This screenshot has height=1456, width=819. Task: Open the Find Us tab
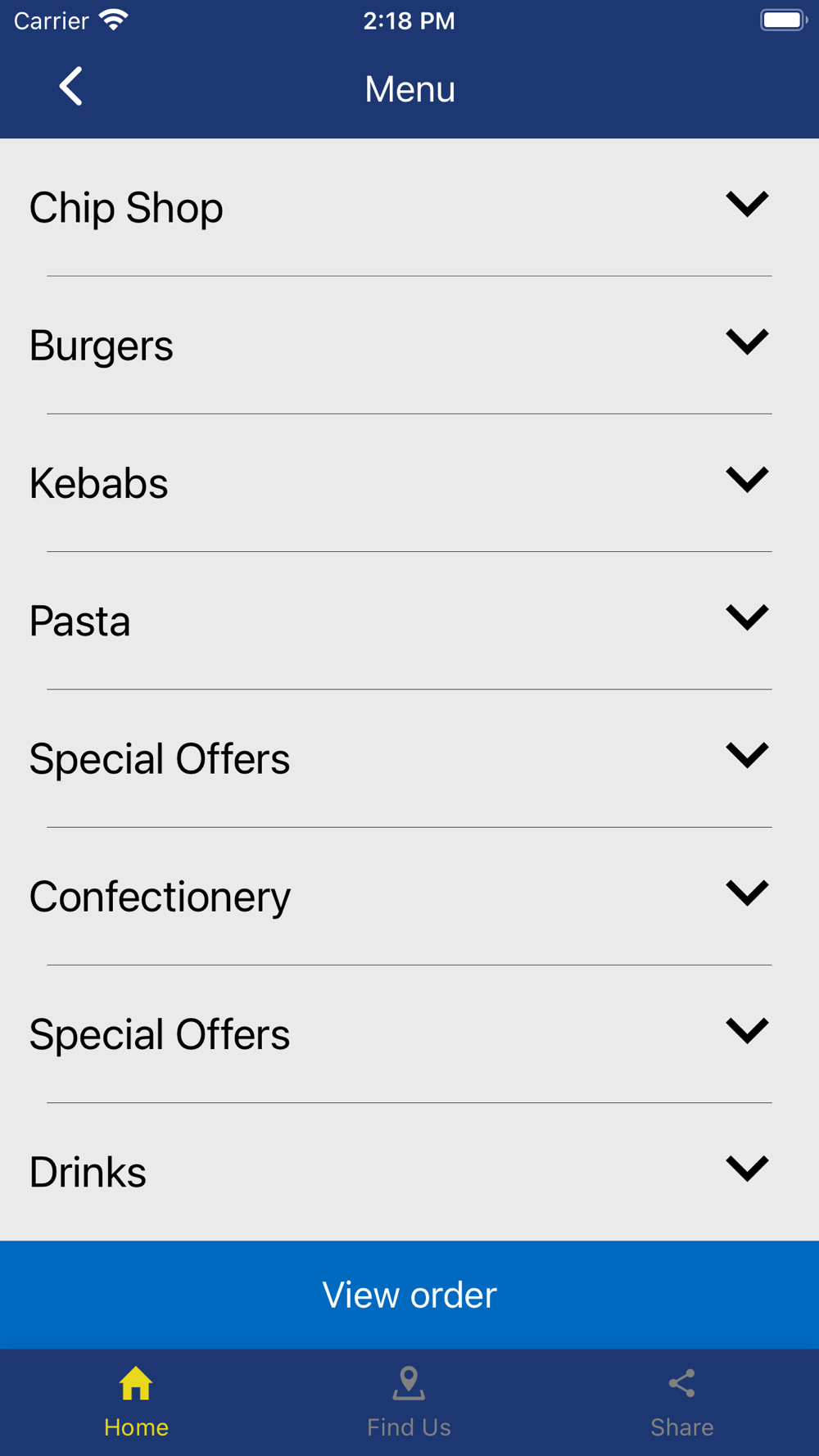click(x=409, y=1402)
